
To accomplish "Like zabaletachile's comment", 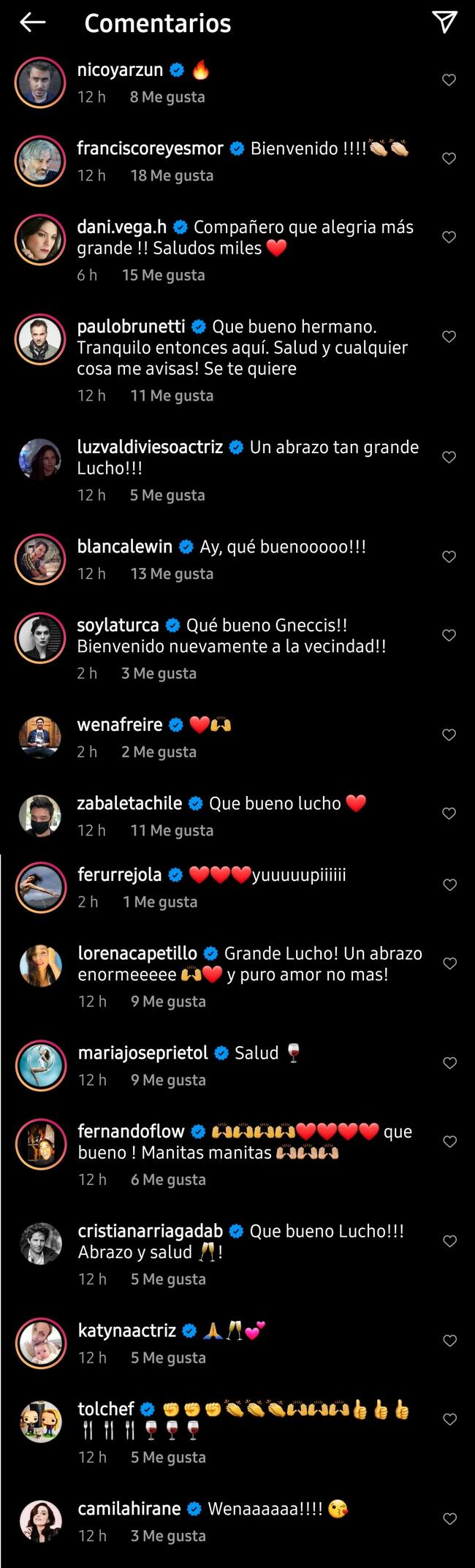I will click(449, 813).
